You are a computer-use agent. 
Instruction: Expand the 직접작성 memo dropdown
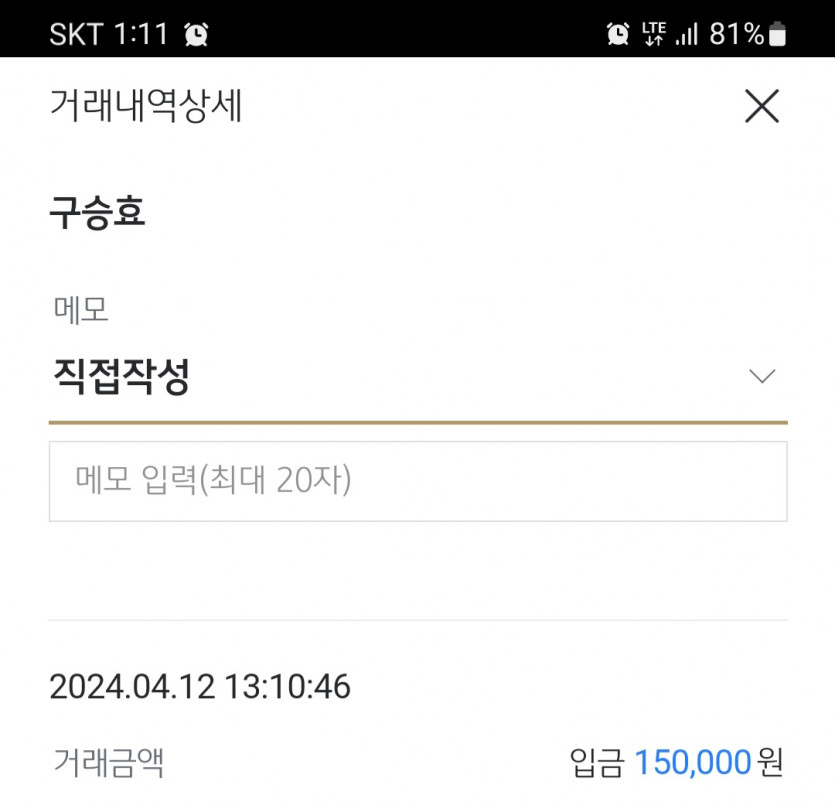761,377
